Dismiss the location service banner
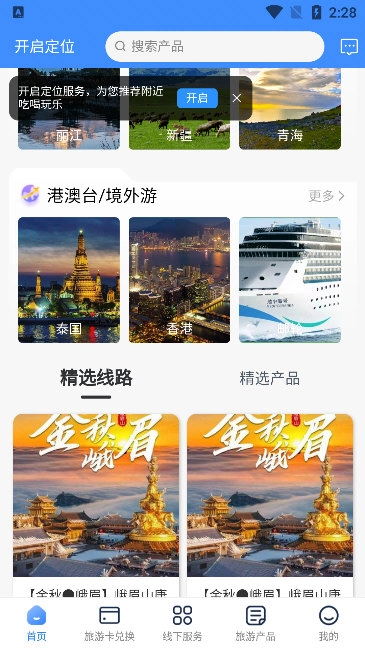Viewport: 365px width, 648px height. coord(236,98)
